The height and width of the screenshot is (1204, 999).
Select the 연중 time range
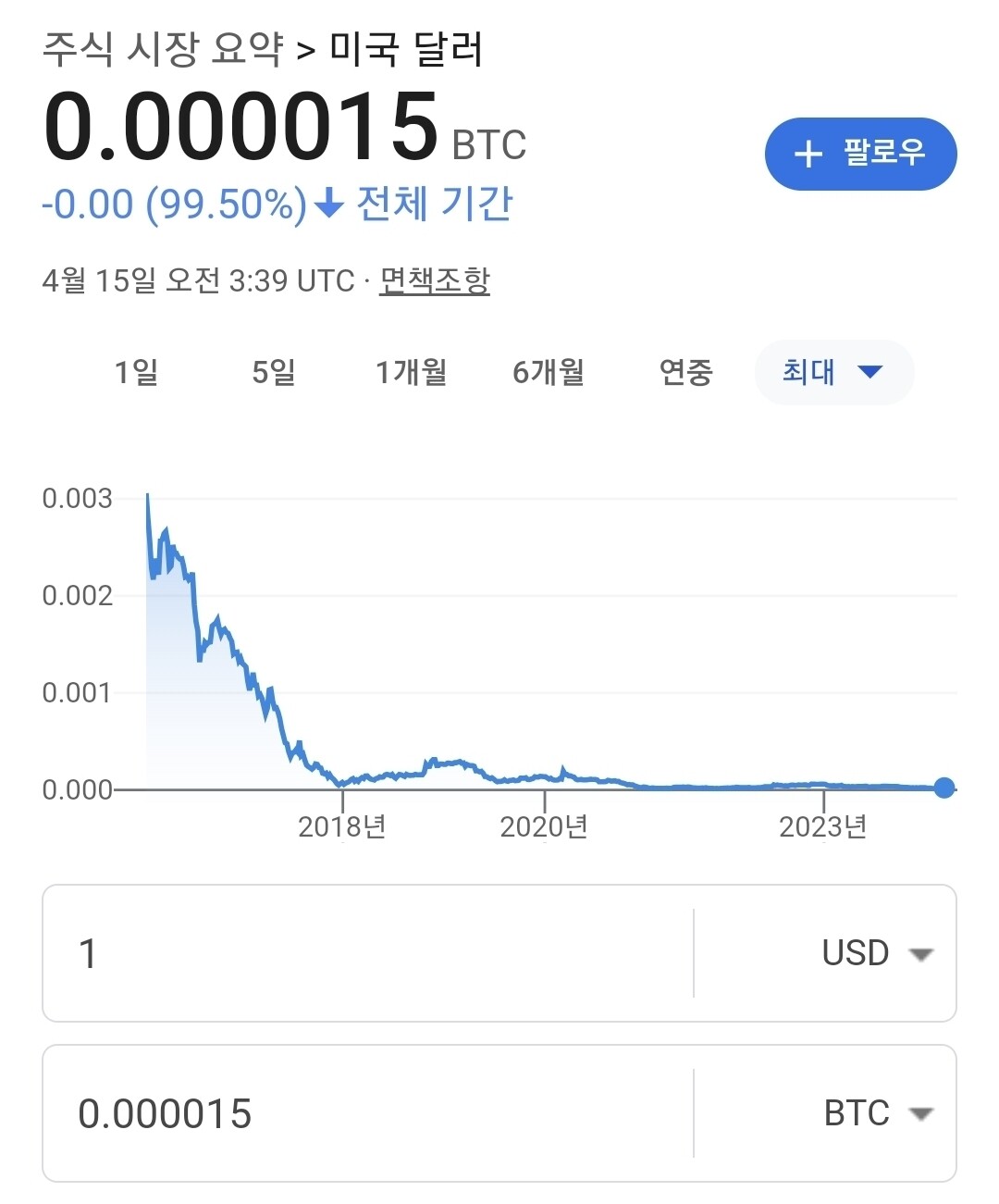point(685,372)
